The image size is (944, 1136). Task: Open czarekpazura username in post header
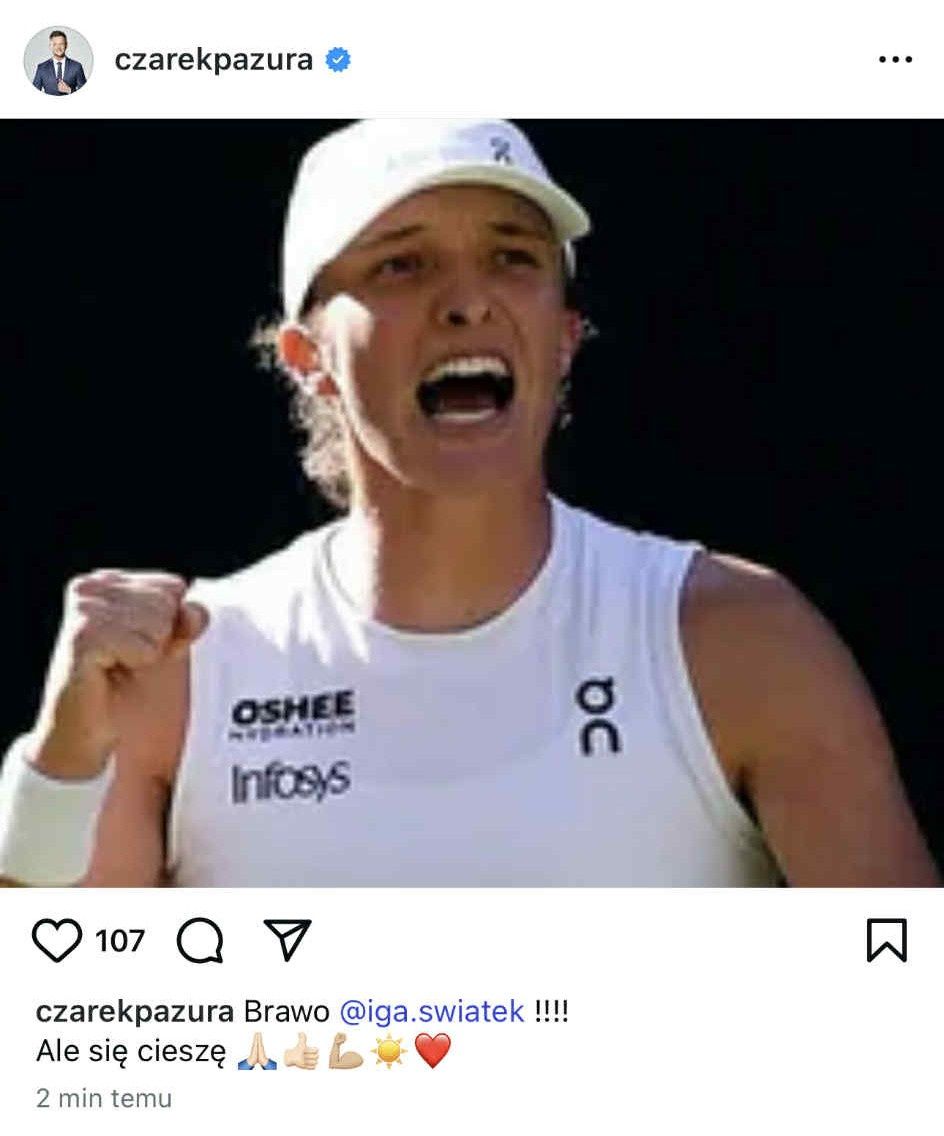point(213,60)
